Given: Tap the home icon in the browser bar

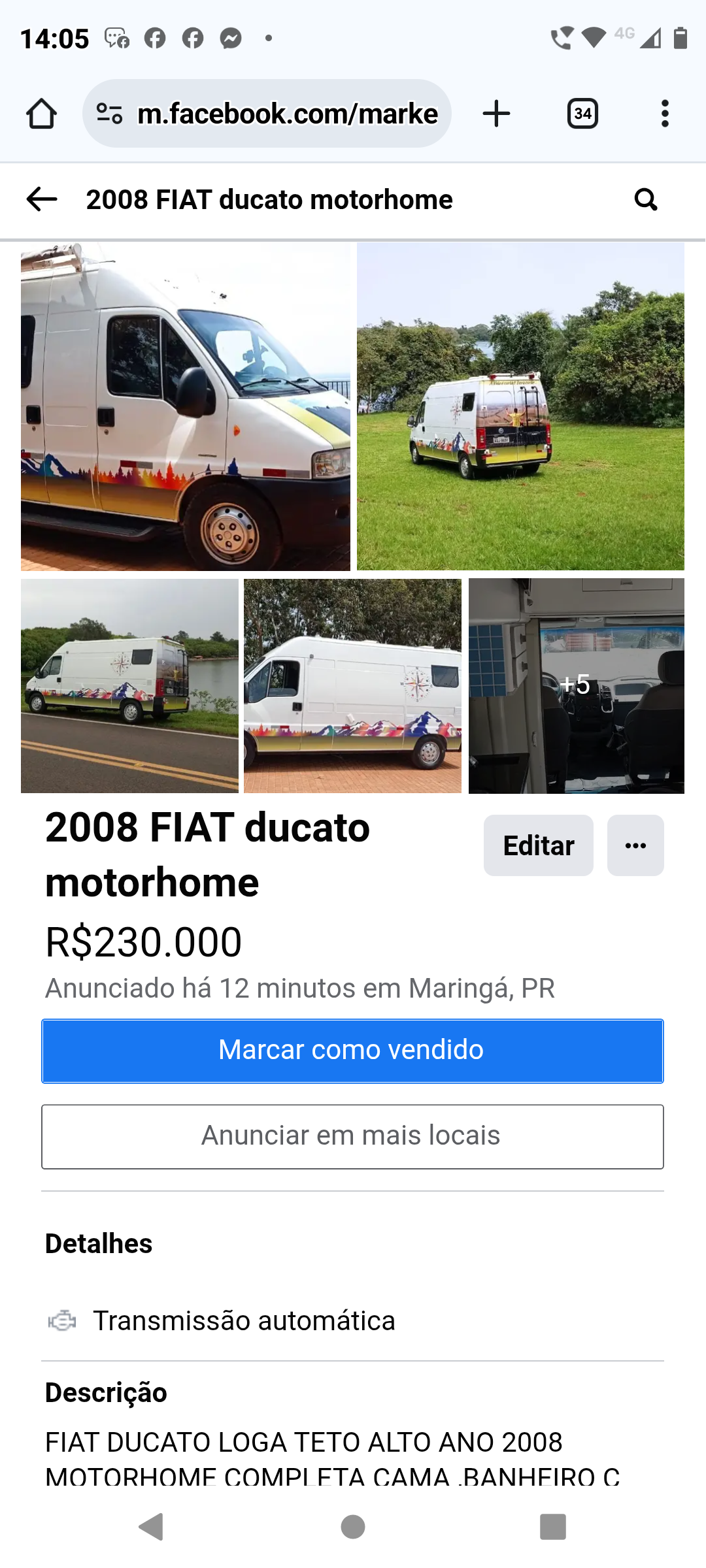Looking at the screenshot, I should (x=41, y=112).
